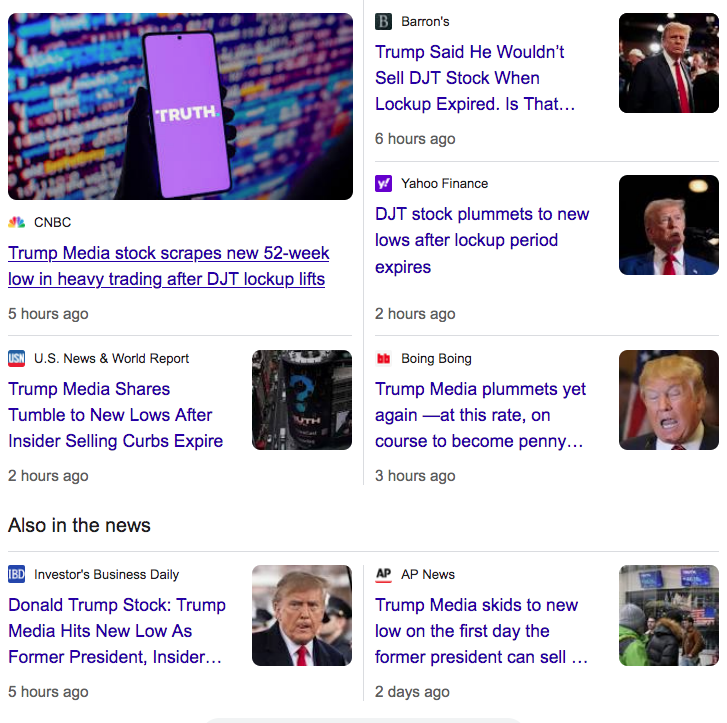Tap the thumbnail beside the Barron's headline
The image size is (727, 723).
click(x=668, y=63)
